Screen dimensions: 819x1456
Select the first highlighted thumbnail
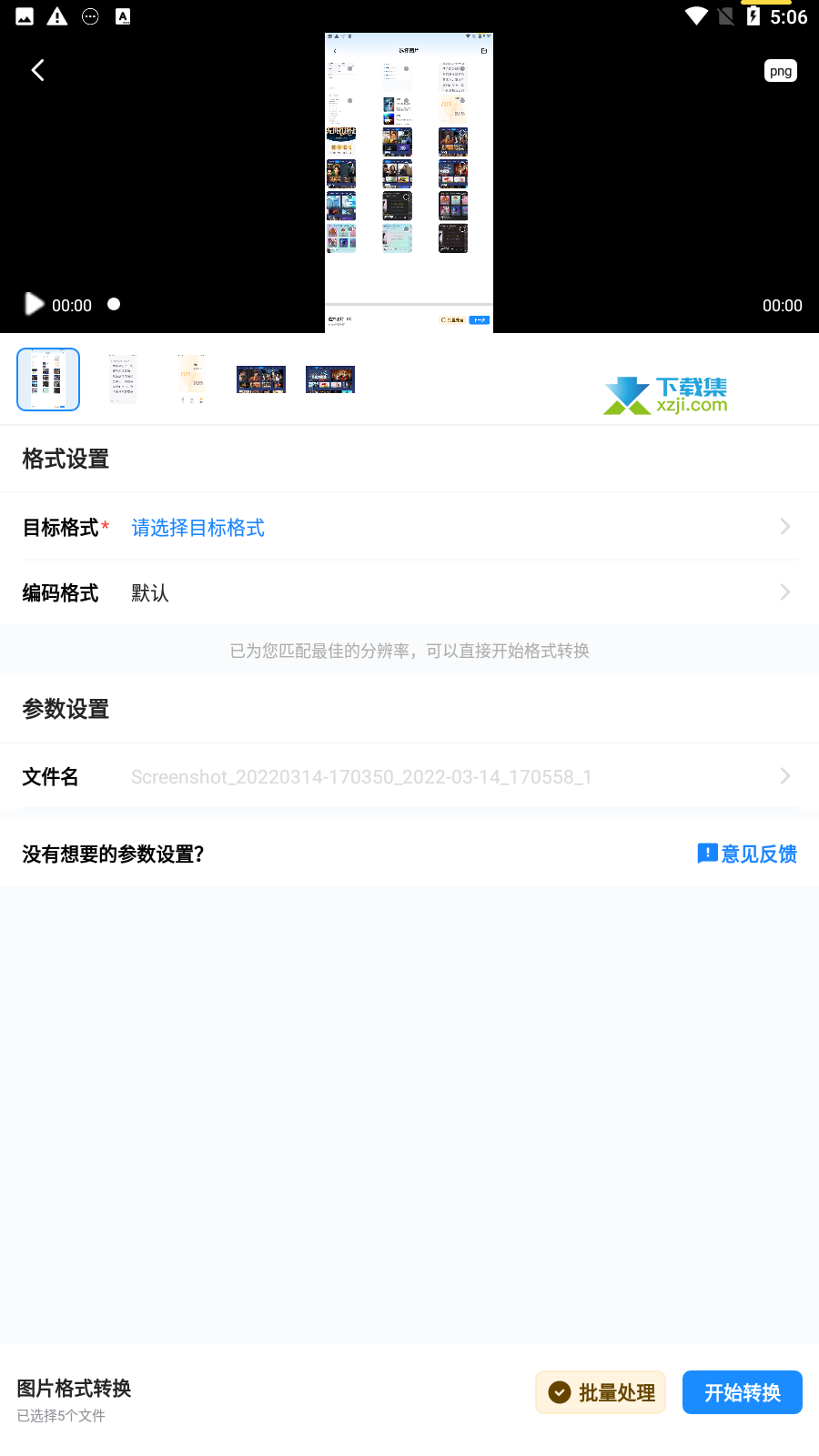point(48,379)
